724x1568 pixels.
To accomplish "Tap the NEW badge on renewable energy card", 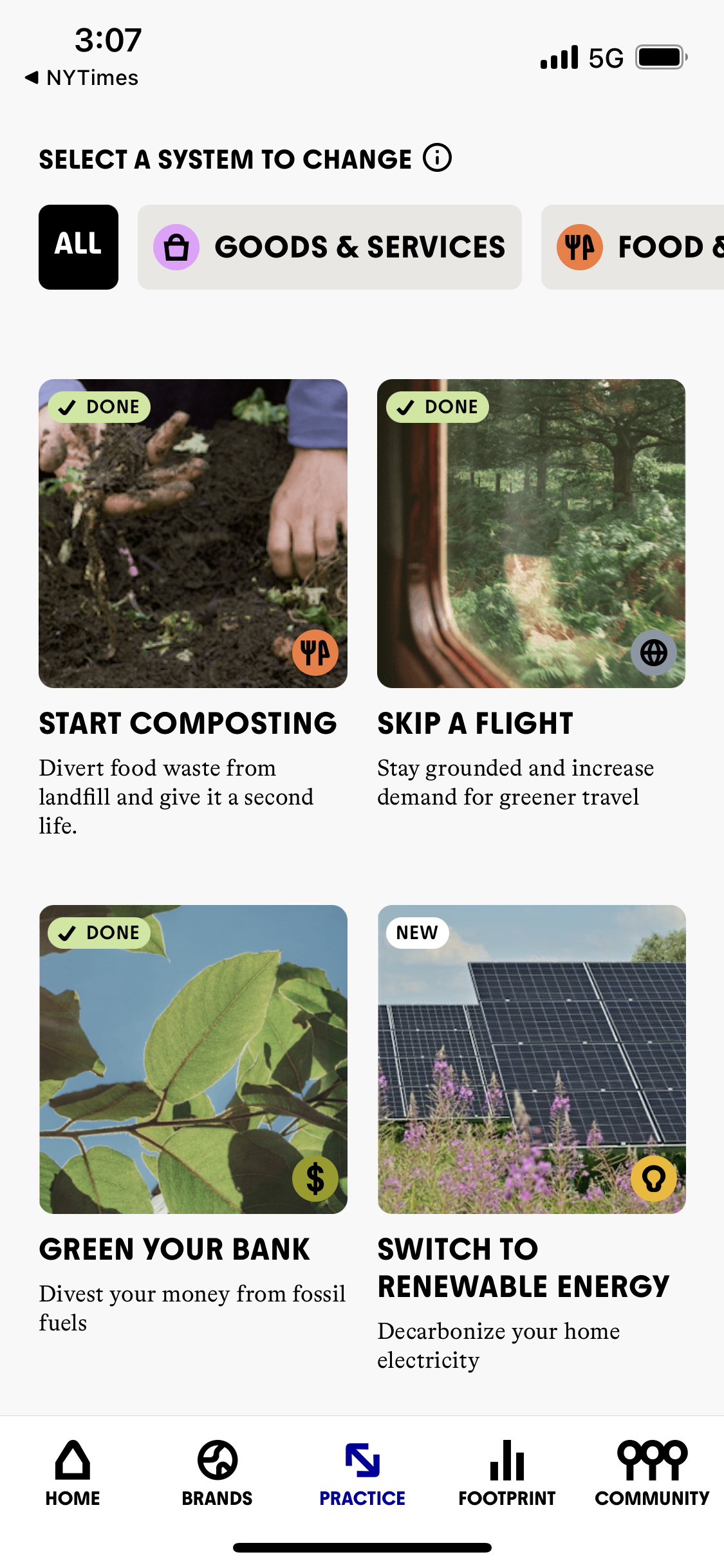I will (416, 932).
